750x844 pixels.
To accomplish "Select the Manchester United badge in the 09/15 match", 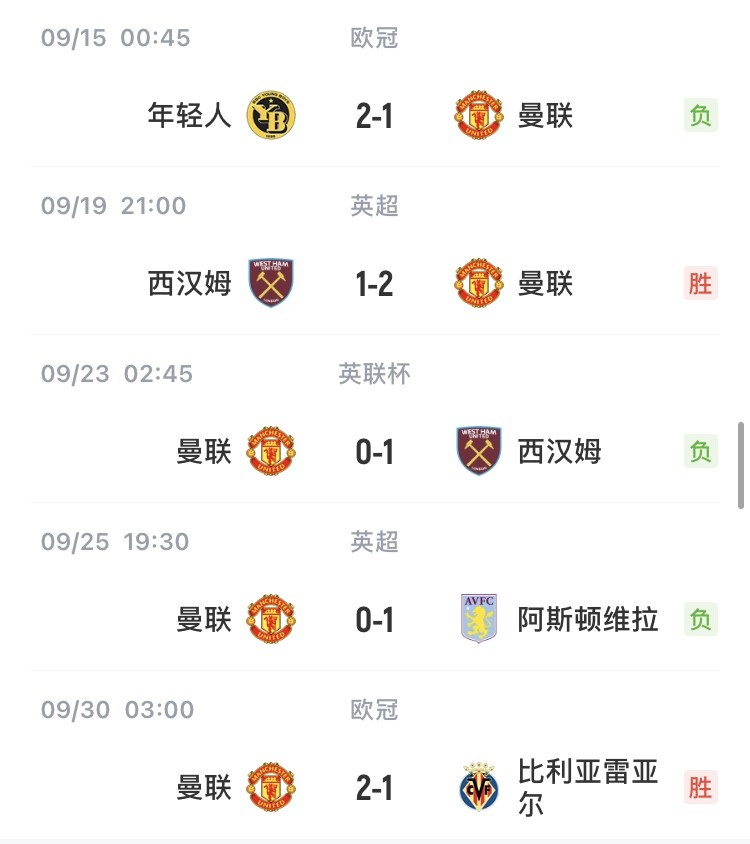I will pyautogui.click(x=478, y=115).
